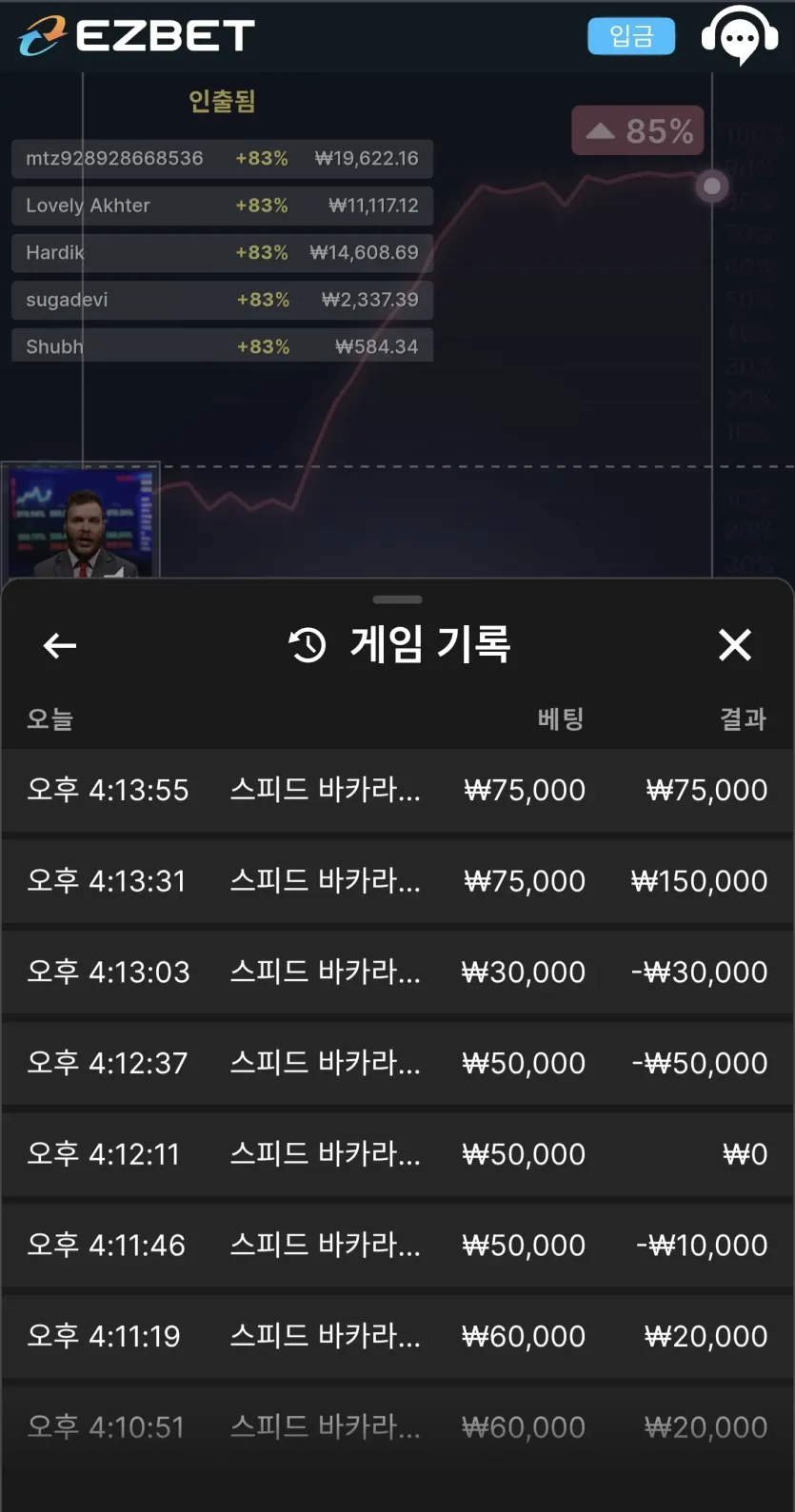Screen dimensions: 795x1512
Task: Go back with the arrow in 게임 기록
Action: click(x=60, y=646)
